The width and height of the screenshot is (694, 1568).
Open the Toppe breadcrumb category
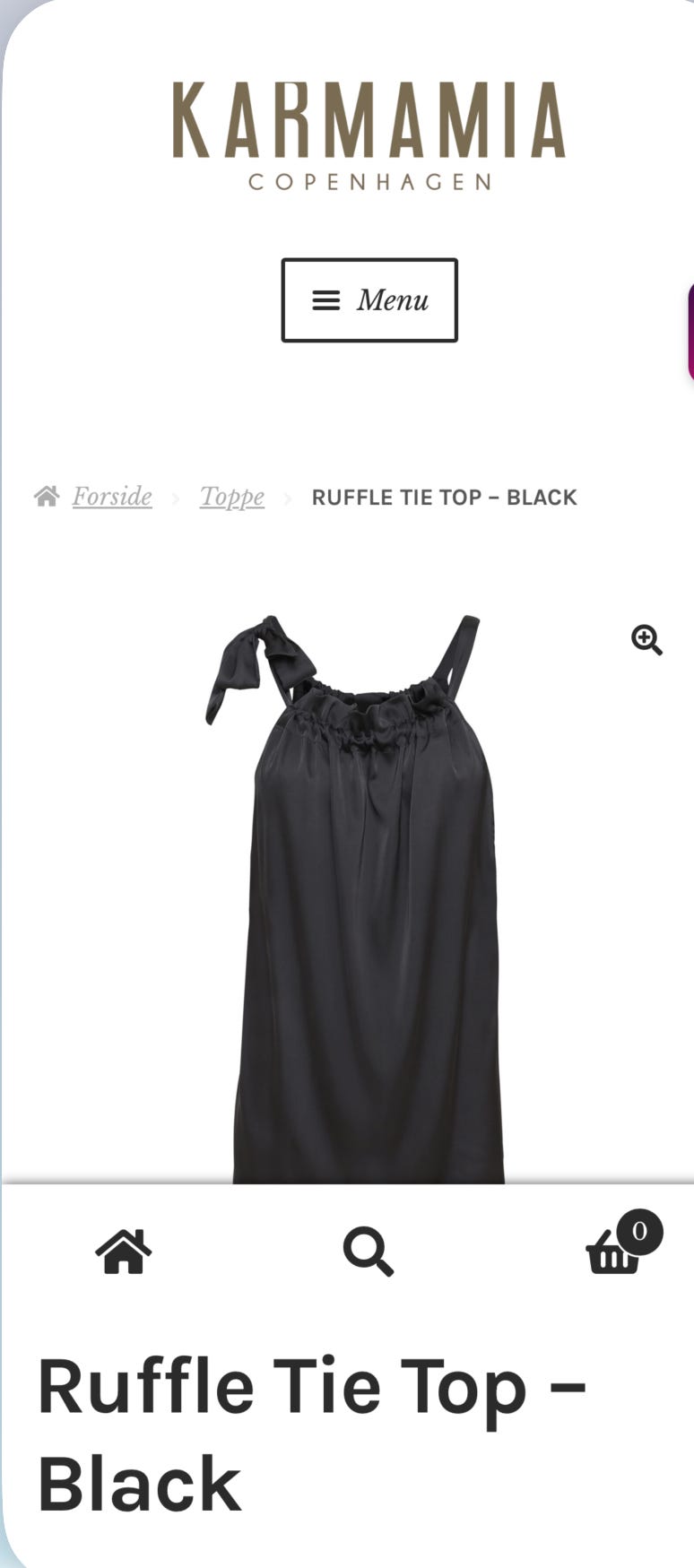232,497
